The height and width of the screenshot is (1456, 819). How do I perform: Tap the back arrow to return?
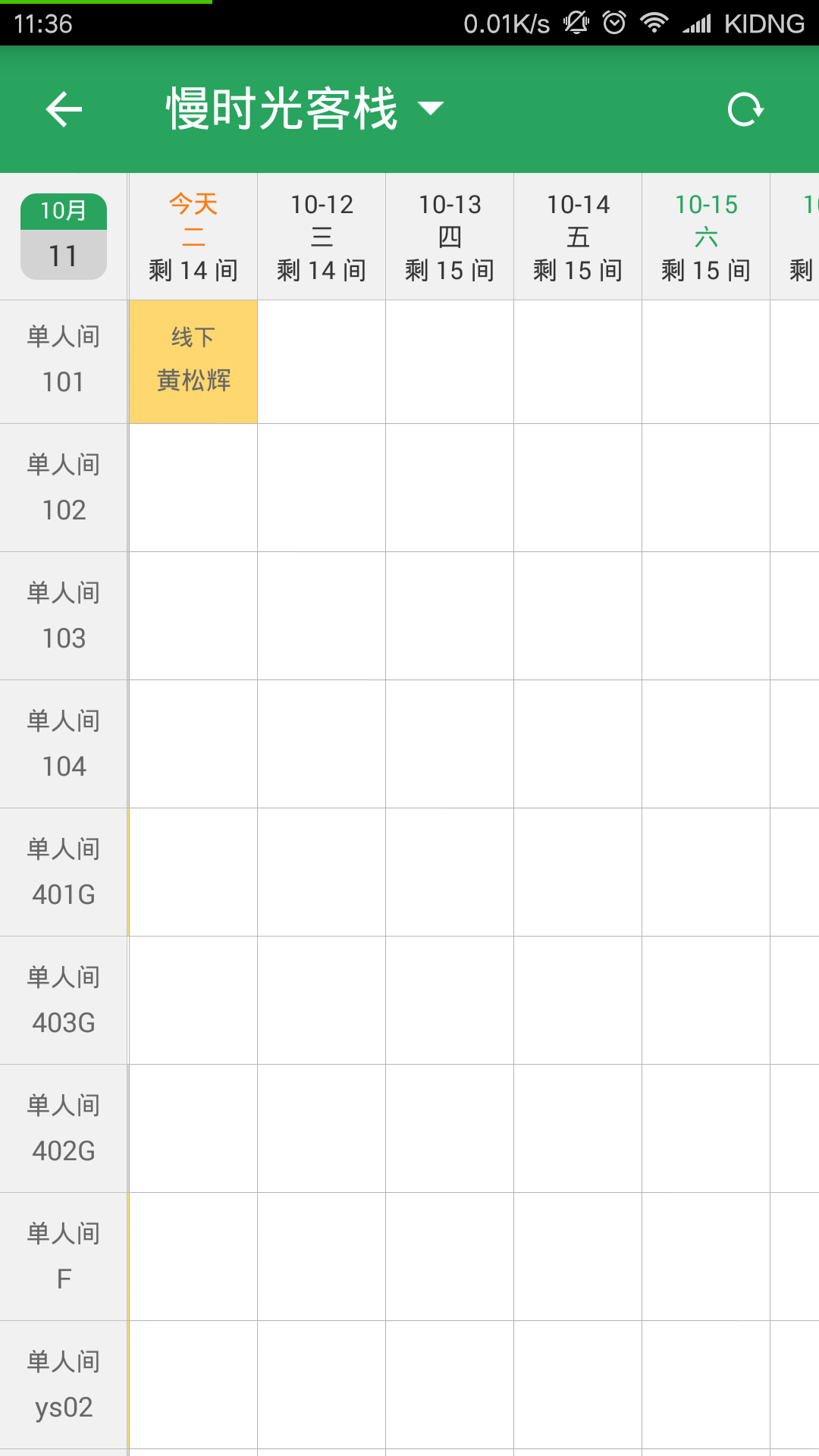pyautogui.click(x=62, y=110)
